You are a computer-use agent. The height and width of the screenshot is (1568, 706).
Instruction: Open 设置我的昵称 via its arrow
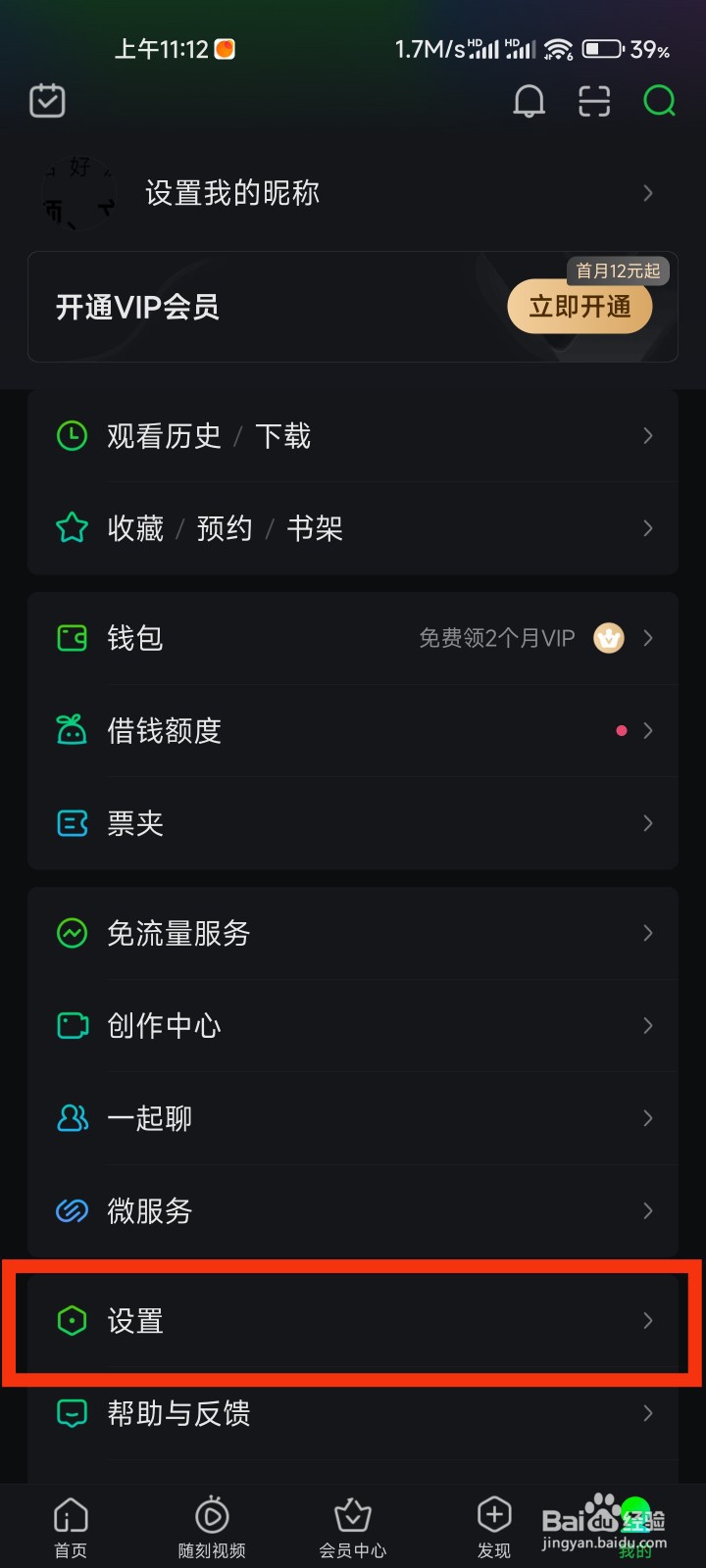point(647,193)
